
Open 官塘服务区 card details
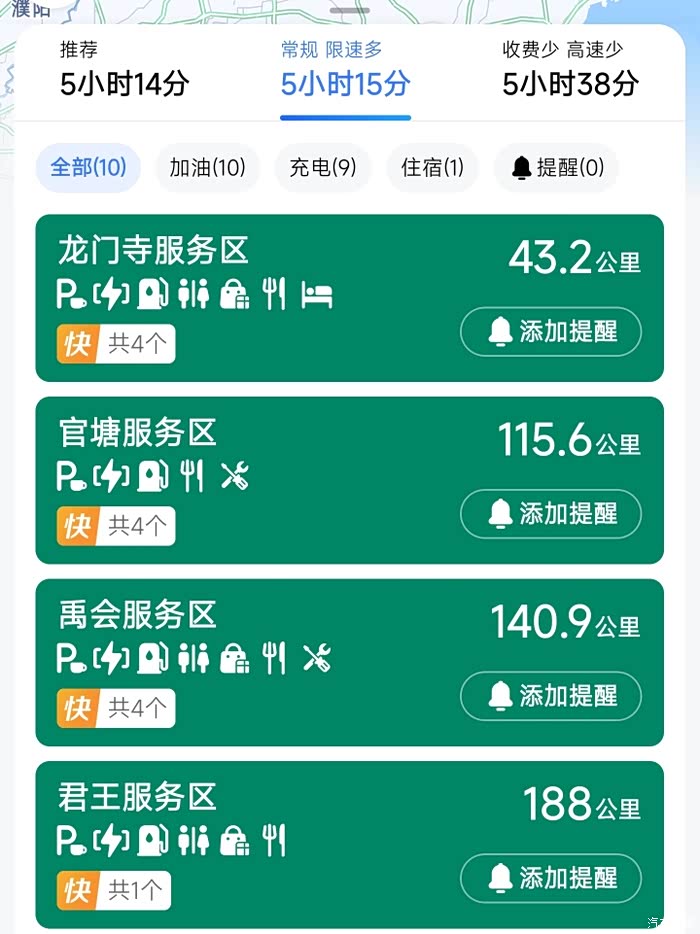point(350,480)
